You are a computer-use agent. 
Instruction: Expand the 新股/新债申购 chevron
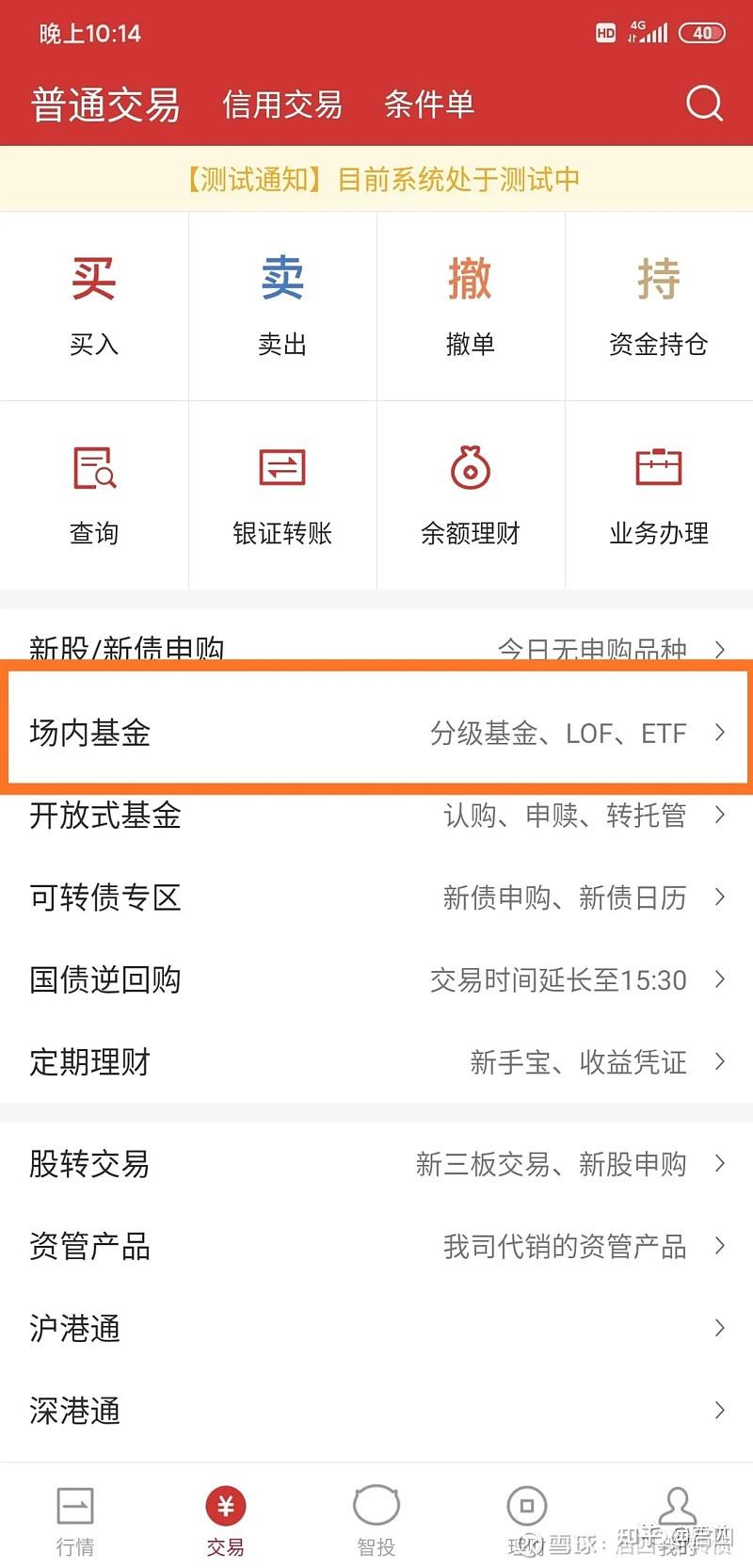pos(719,649)
